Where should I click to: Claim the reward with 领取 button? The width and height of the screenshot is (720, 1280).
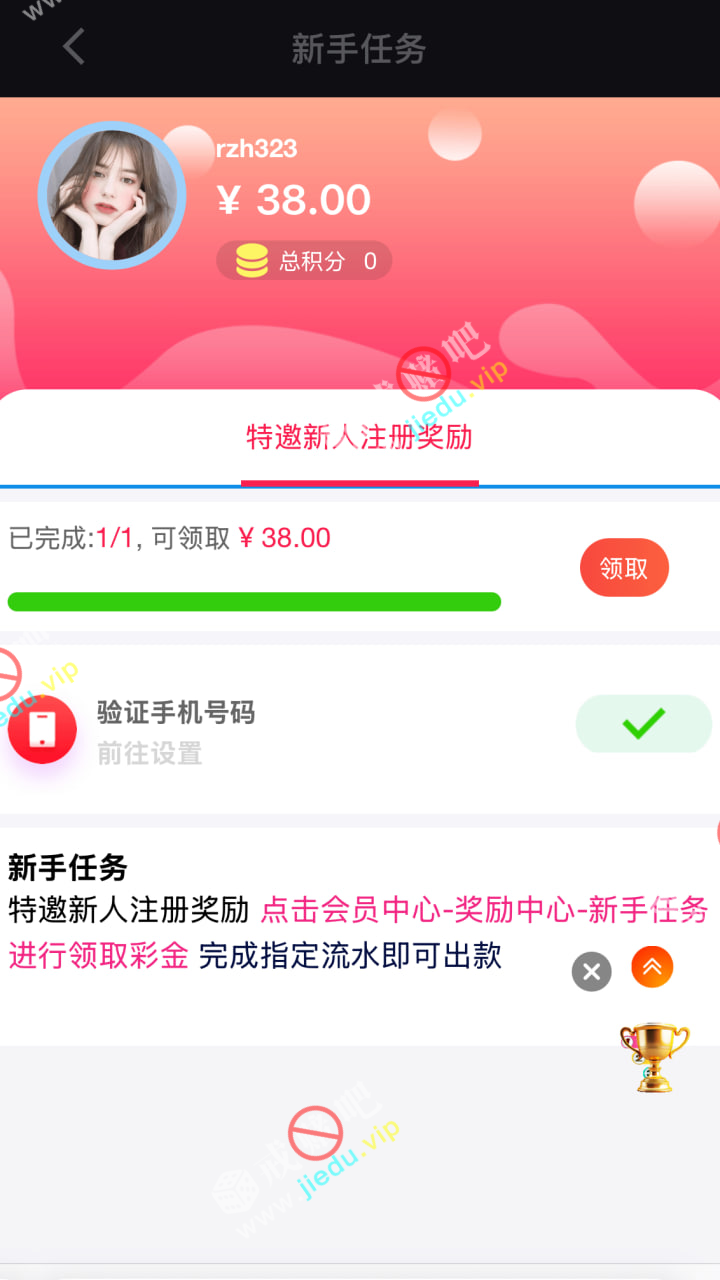click(624, 568)
